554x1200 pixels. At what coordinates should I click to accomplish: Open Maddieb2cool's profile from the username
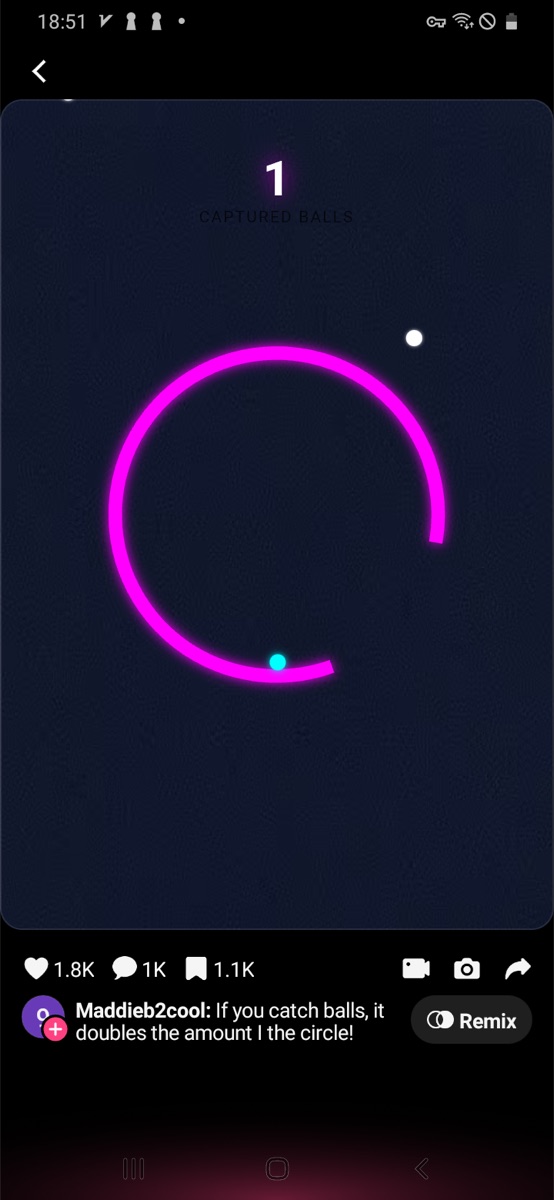143,1010
